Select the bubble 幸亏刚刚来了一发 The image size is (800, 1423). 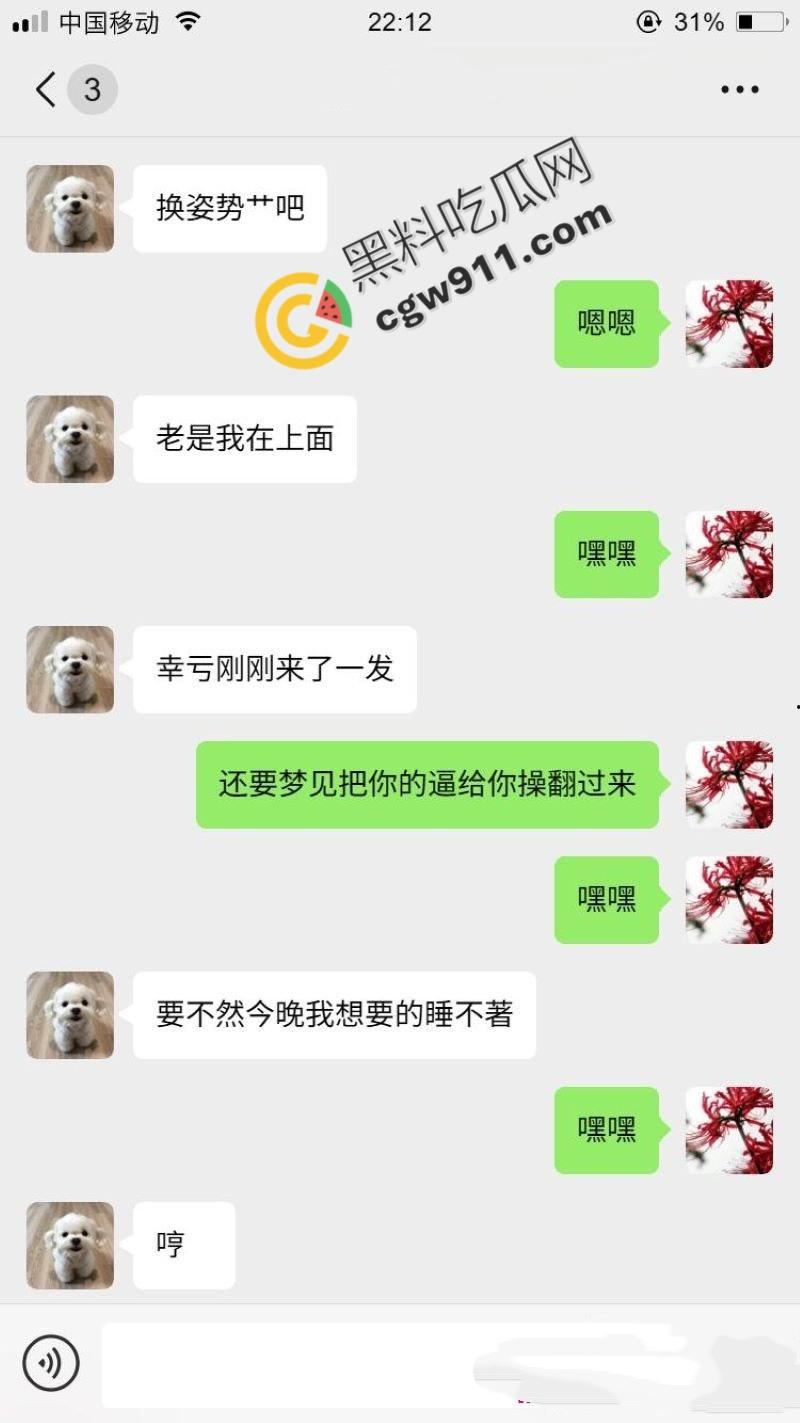[275, 670]
